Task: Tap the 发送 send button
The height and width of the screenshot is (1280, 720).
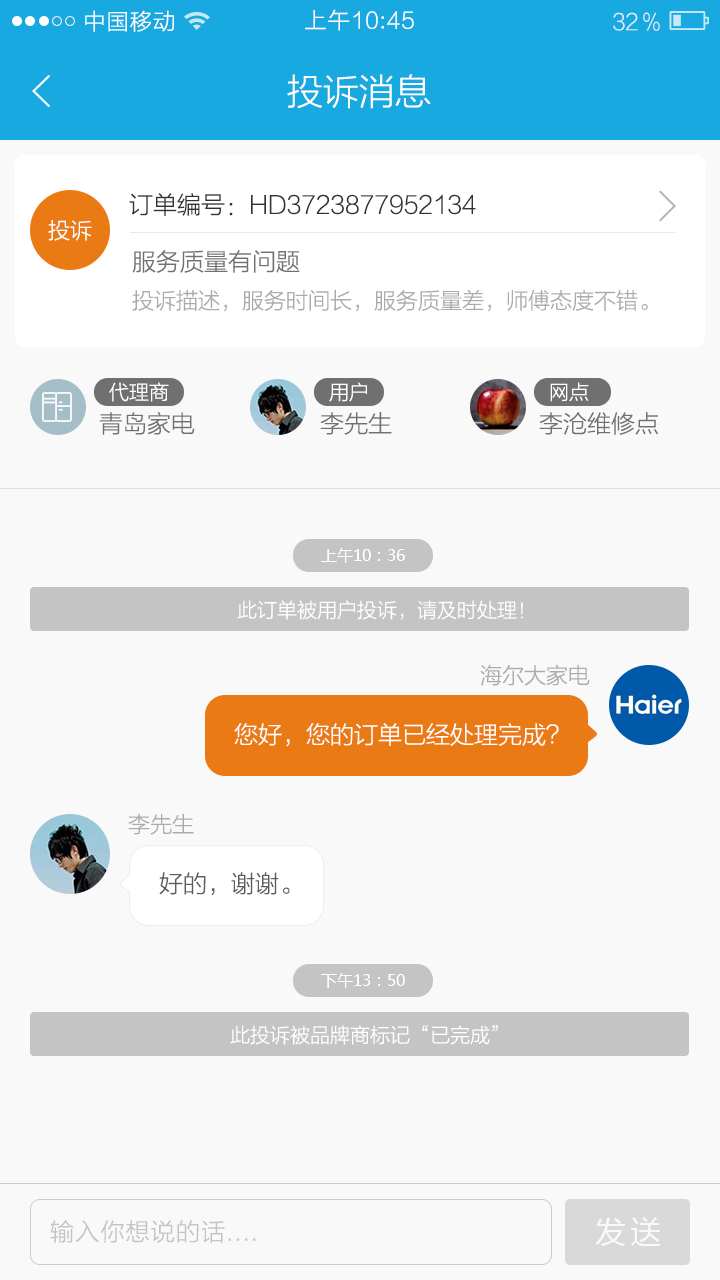Action: (x=627, y=1232)
